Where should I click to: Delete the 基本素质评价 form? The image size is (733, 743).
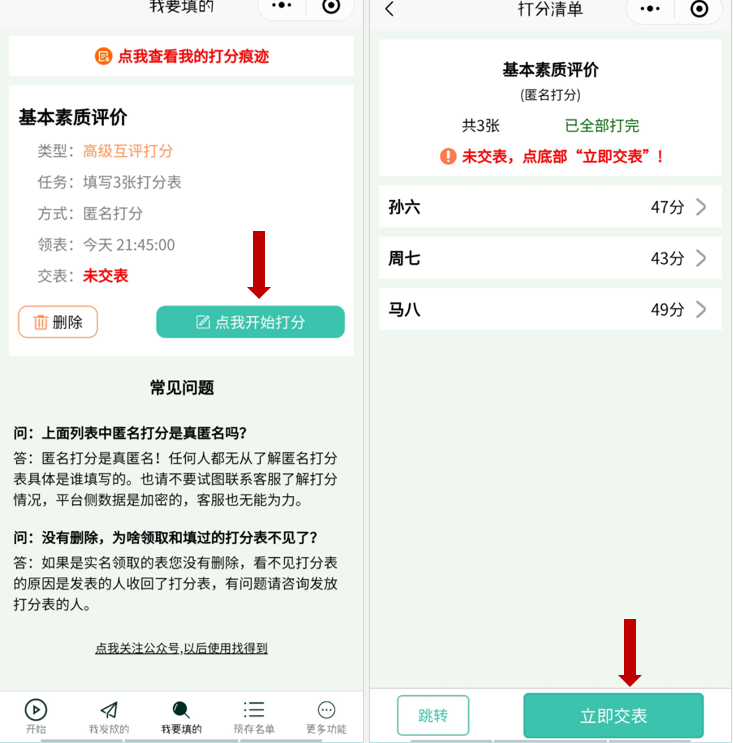58,322
